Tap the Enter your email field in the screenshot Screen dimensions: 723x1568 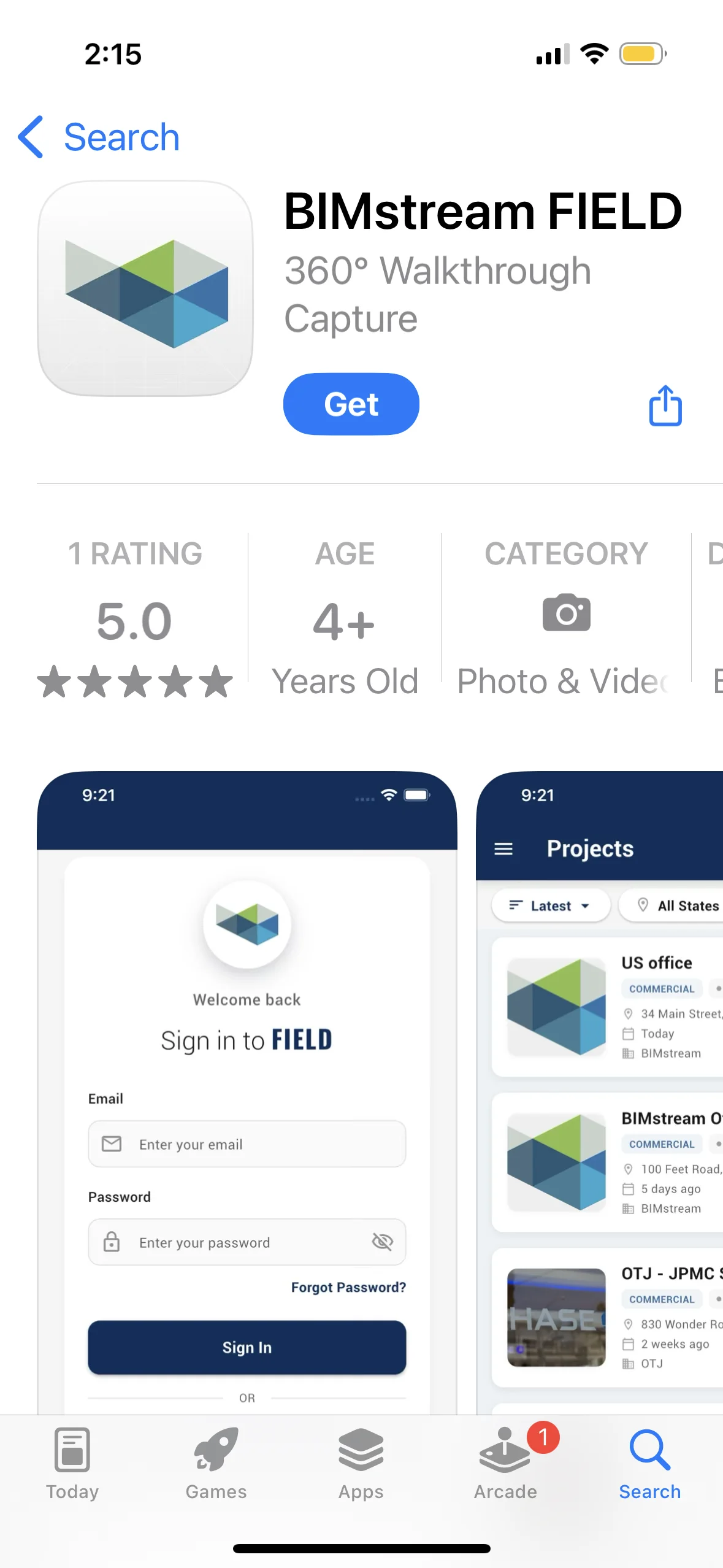(x=247, y=1143)
